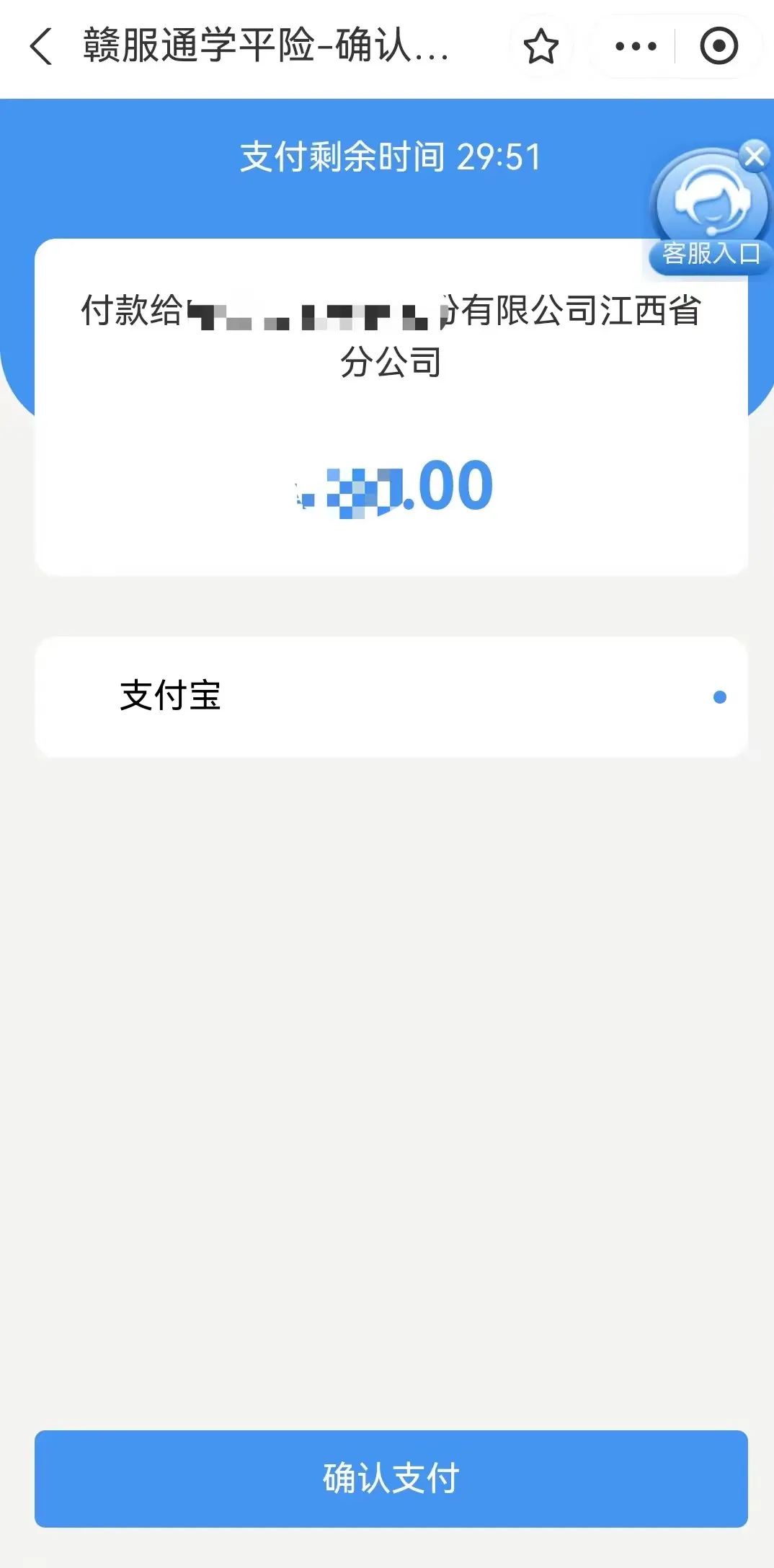Dismiss the floating customer service bubble
The height and width of the screenshot is (1568, 774).
[x=755, y=155]
